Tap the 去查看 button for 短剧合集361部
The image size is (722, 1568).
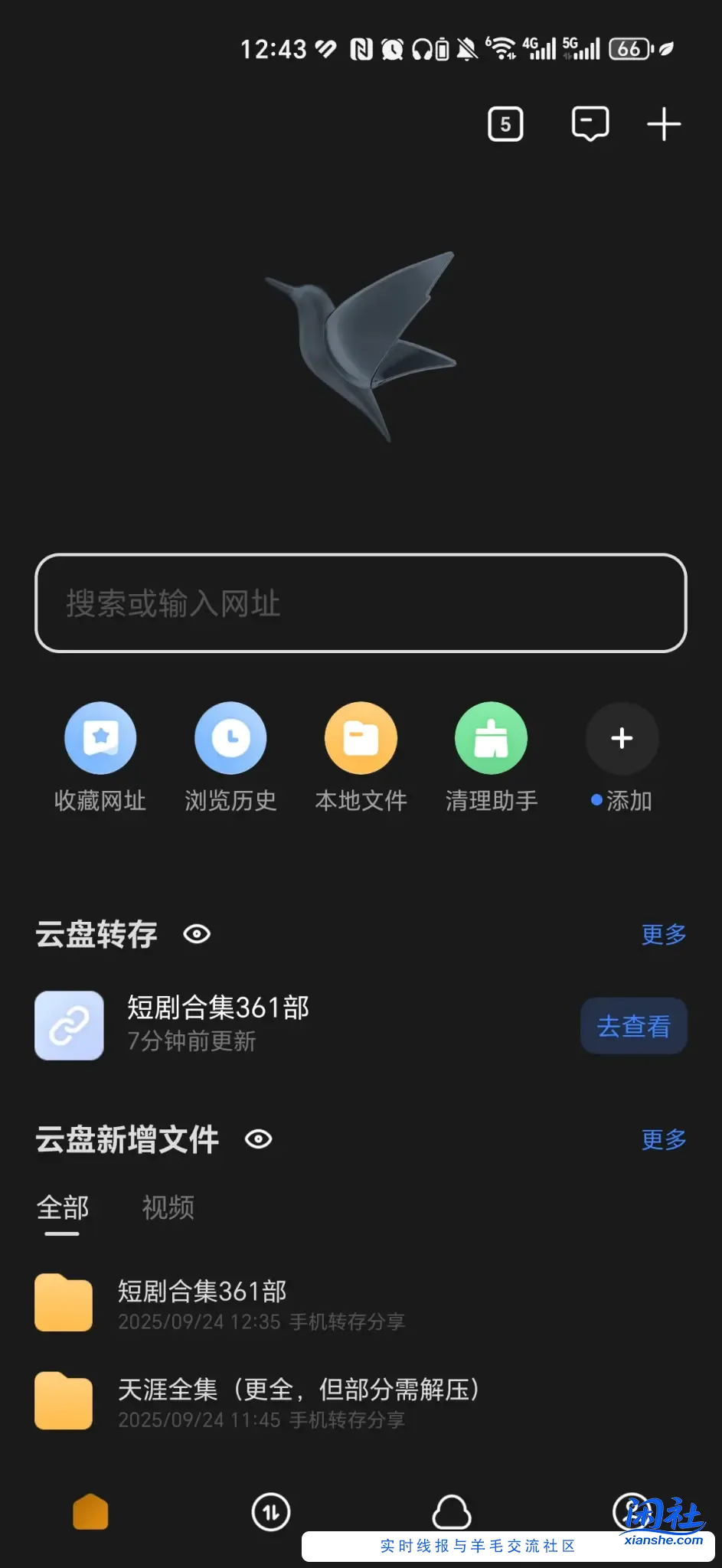click(634, 1026)
